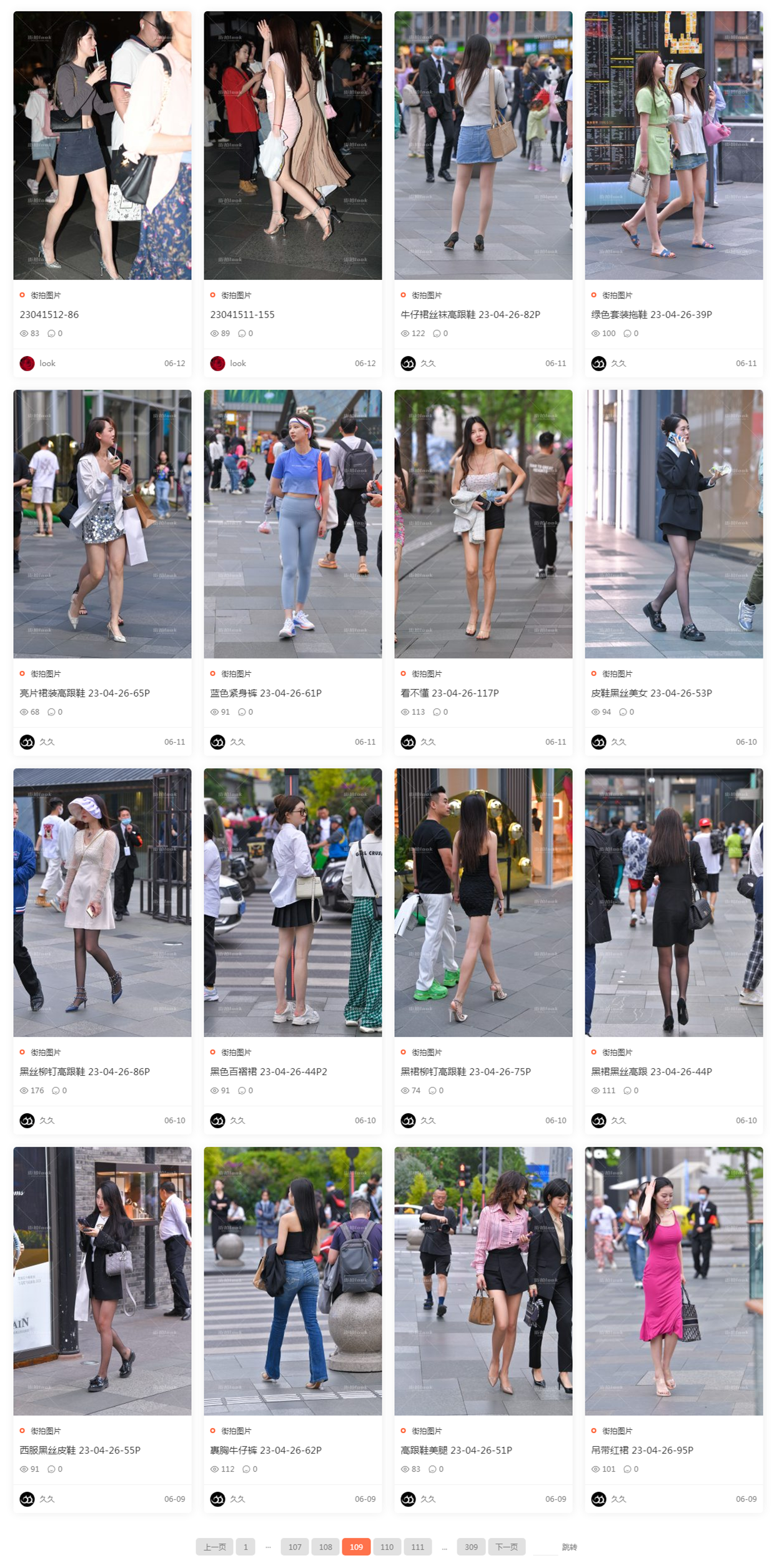Screen dimensions: 784x1568
Task: Open the 23041512-86 photo card
Action: 102,146
